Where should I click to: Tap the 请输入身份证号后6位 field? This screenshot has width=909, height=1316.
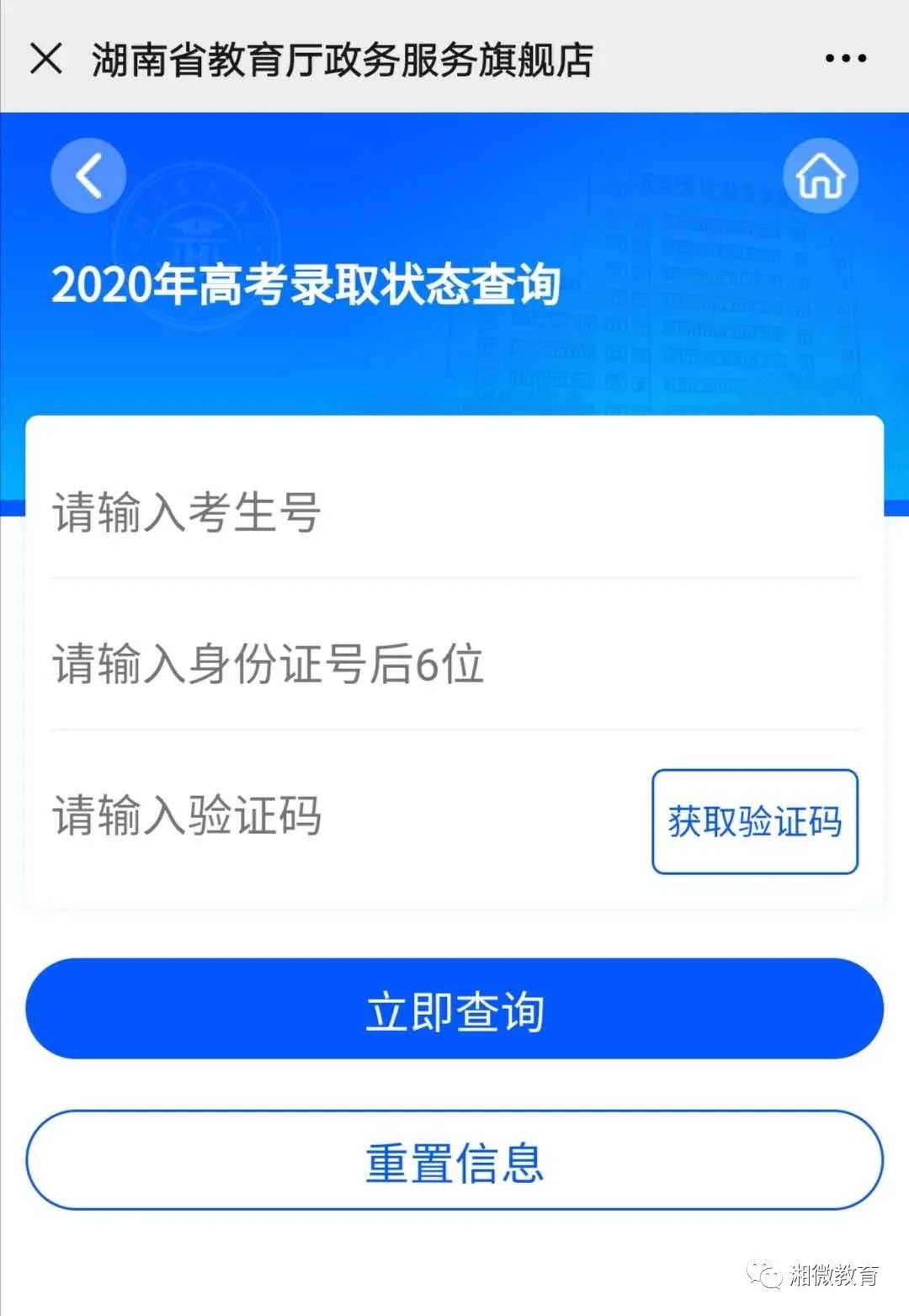[x=454, y=663]
